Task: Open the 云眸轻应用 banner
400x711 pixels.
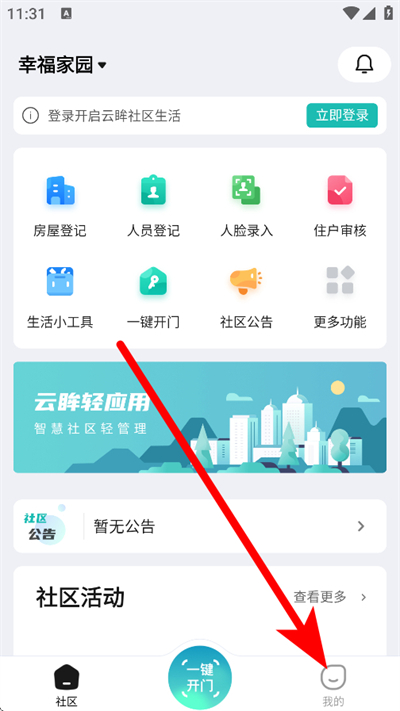Action: pyautogui.click(x=200, y=417)
